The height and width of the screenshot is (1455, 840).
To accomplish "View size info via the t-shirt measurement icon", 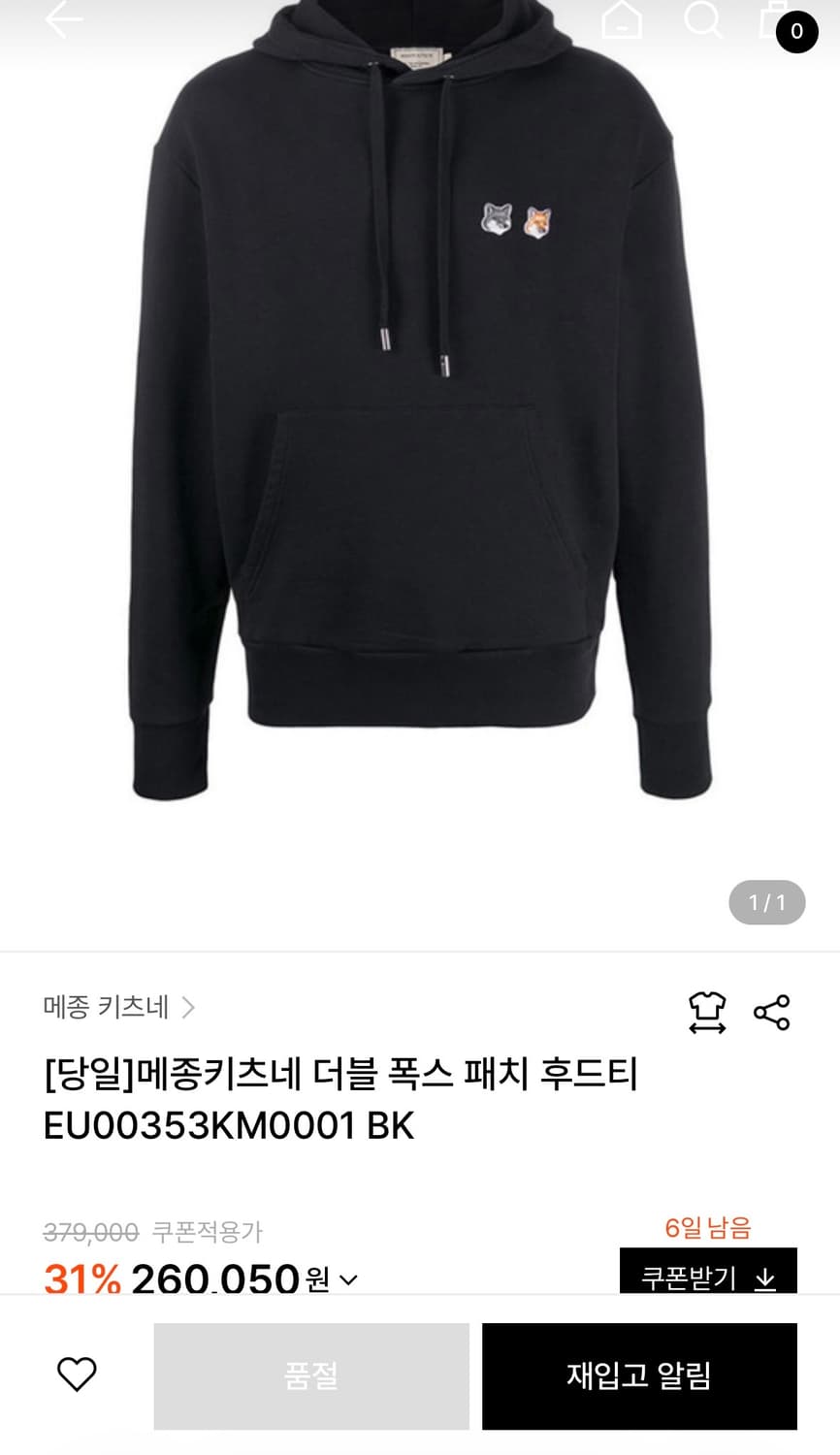I will [x=707, y=1011].
